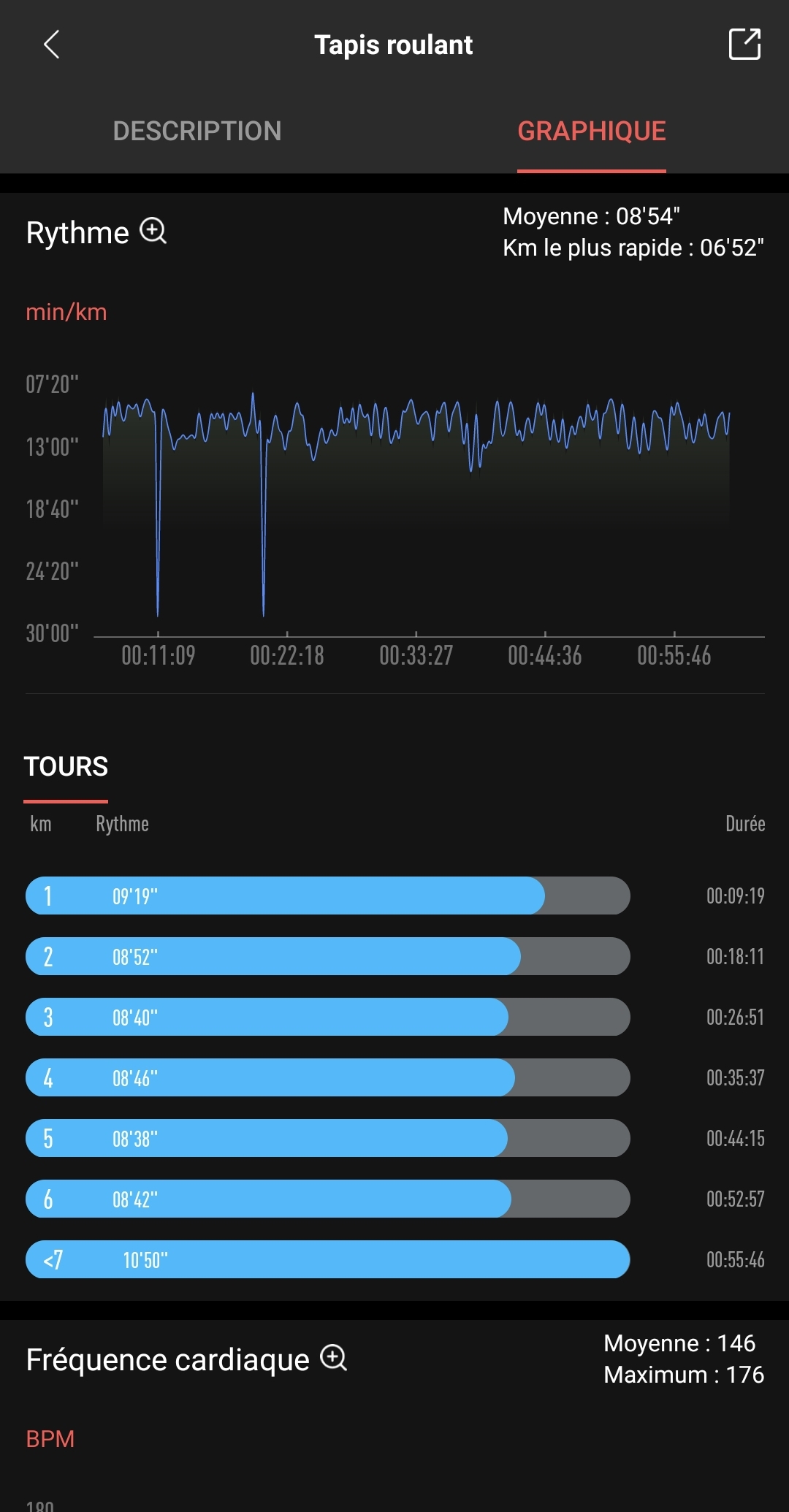The width and height of the screenshot is (789, 1512).
Task: Select the GRAPHIQUE tab
Action: (591, 131)
